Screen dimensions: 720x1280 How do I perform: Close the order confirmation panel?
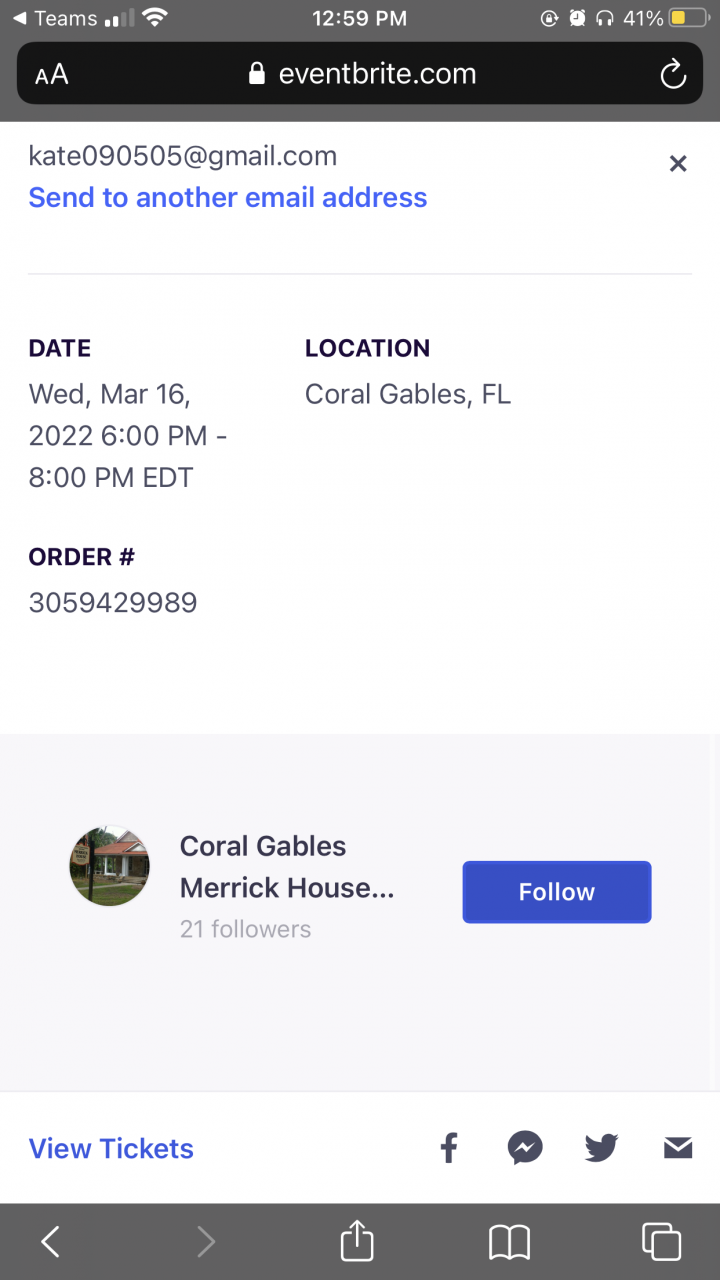click(678, 164)
